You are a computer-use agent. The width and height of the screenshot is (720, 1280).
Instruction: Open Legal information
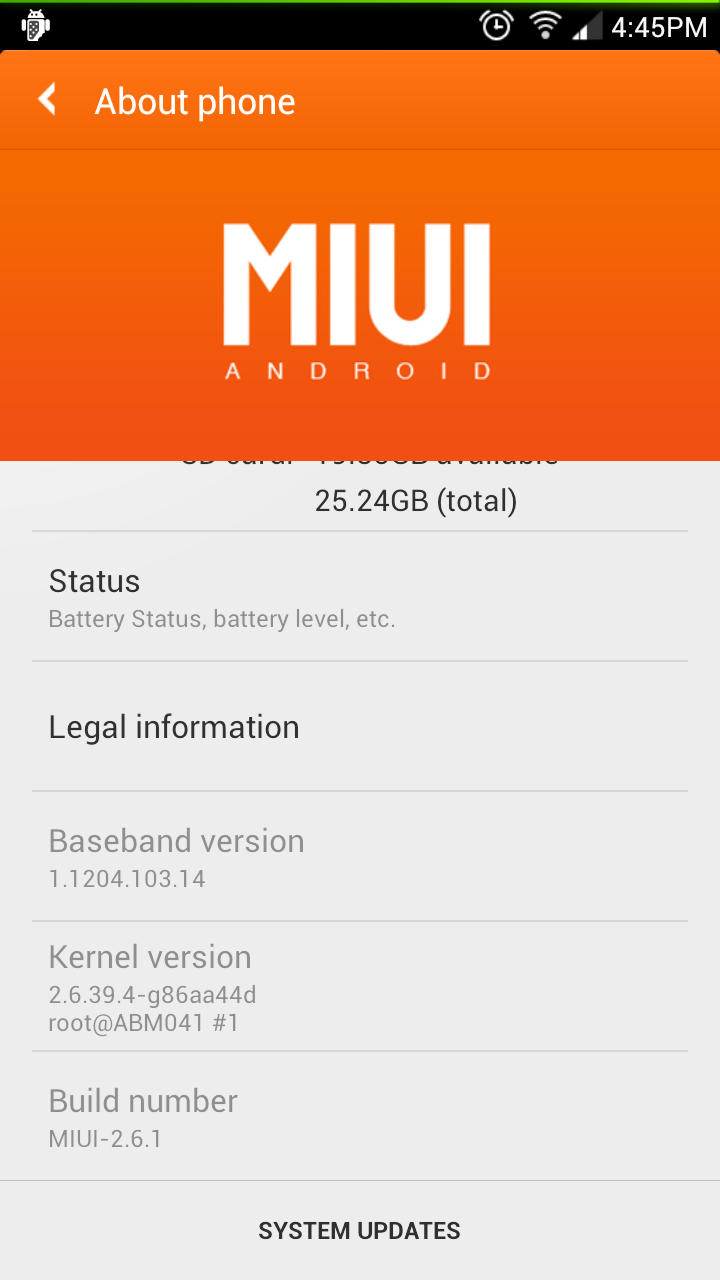[360, 727]
